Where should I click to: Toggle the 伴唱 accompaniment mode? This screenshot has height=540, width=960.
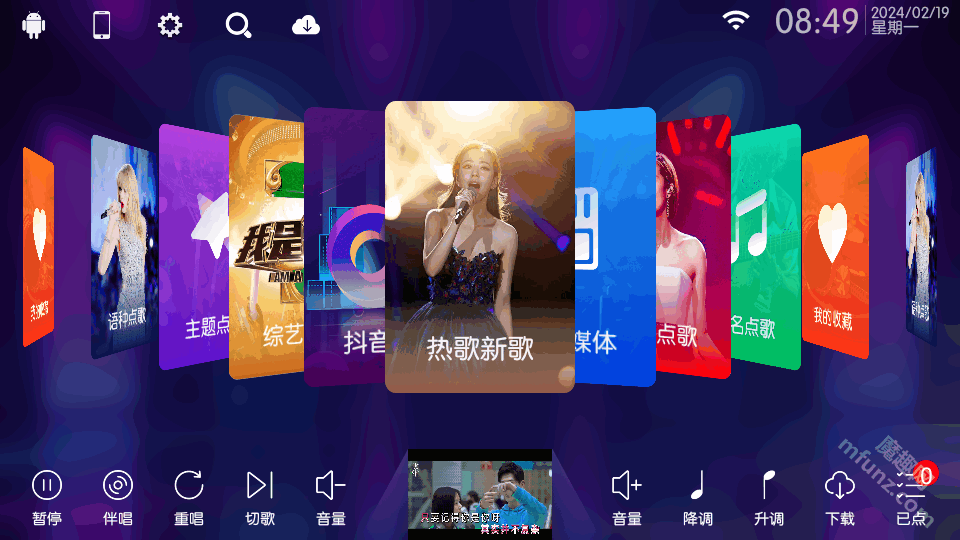tap(118, 497)
